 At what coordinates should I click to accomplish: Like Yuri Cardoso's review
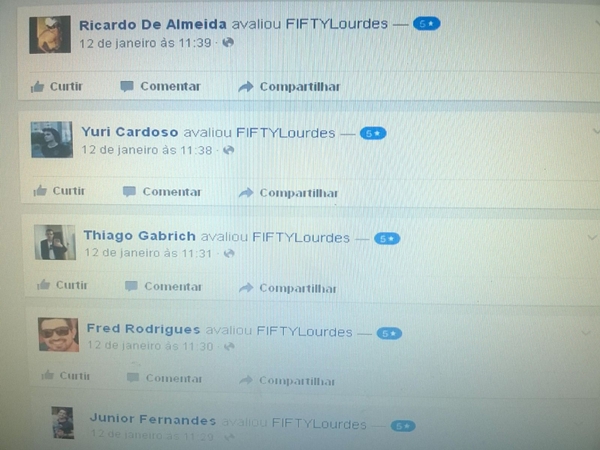coord(59,191)
